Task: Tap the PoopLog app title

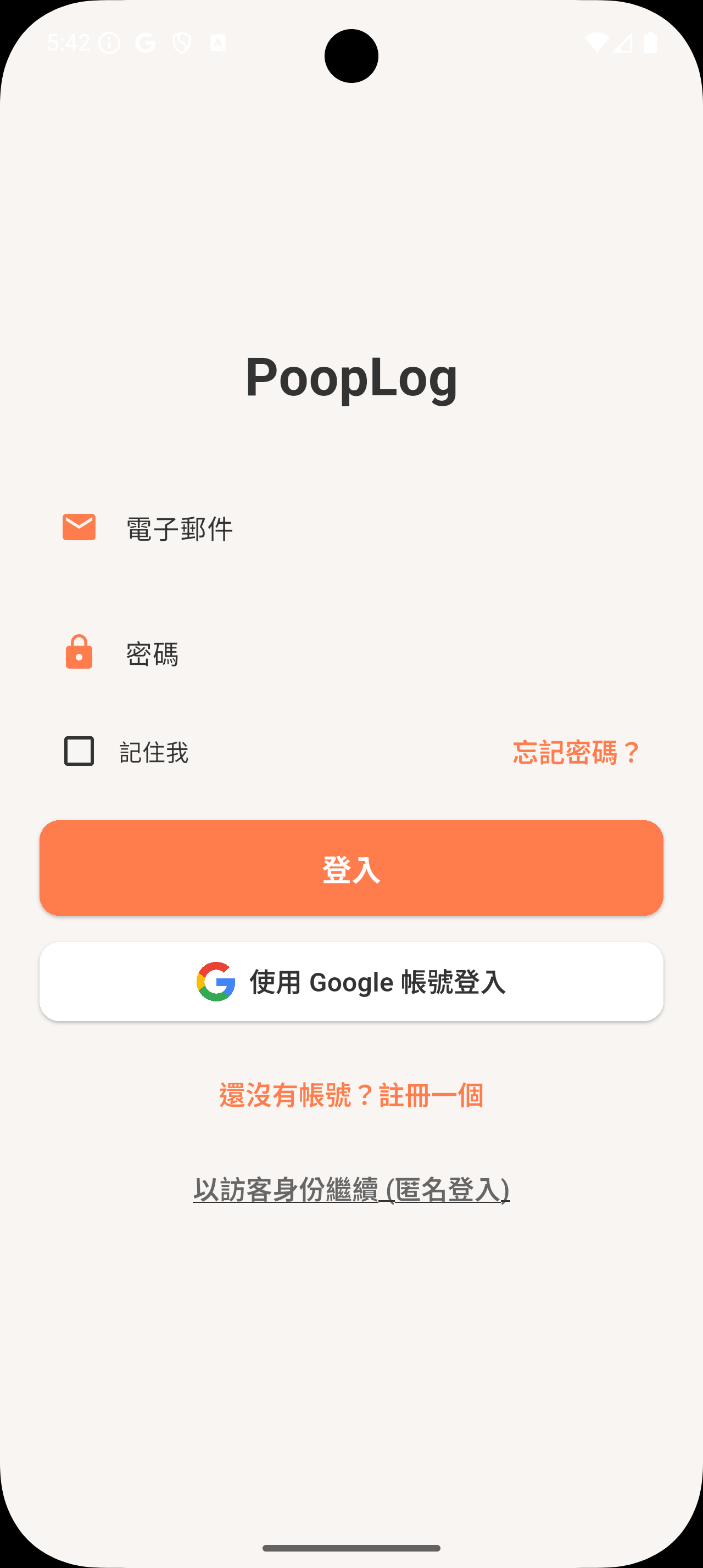Action: point(351,377)
